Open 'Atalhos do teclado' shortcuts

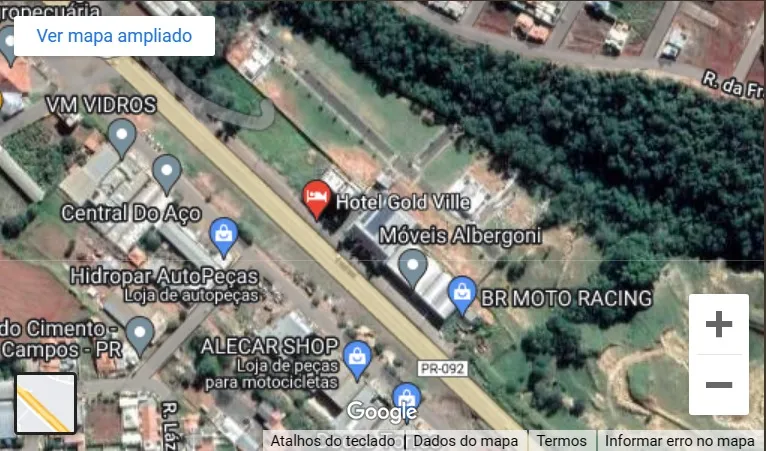point(334,441)
